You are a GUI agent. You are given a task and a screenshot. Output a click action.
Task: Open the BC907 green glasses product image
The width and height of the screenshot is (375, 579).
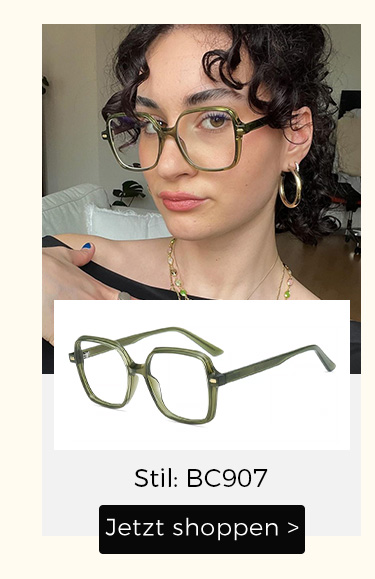[x=202, y=374]
